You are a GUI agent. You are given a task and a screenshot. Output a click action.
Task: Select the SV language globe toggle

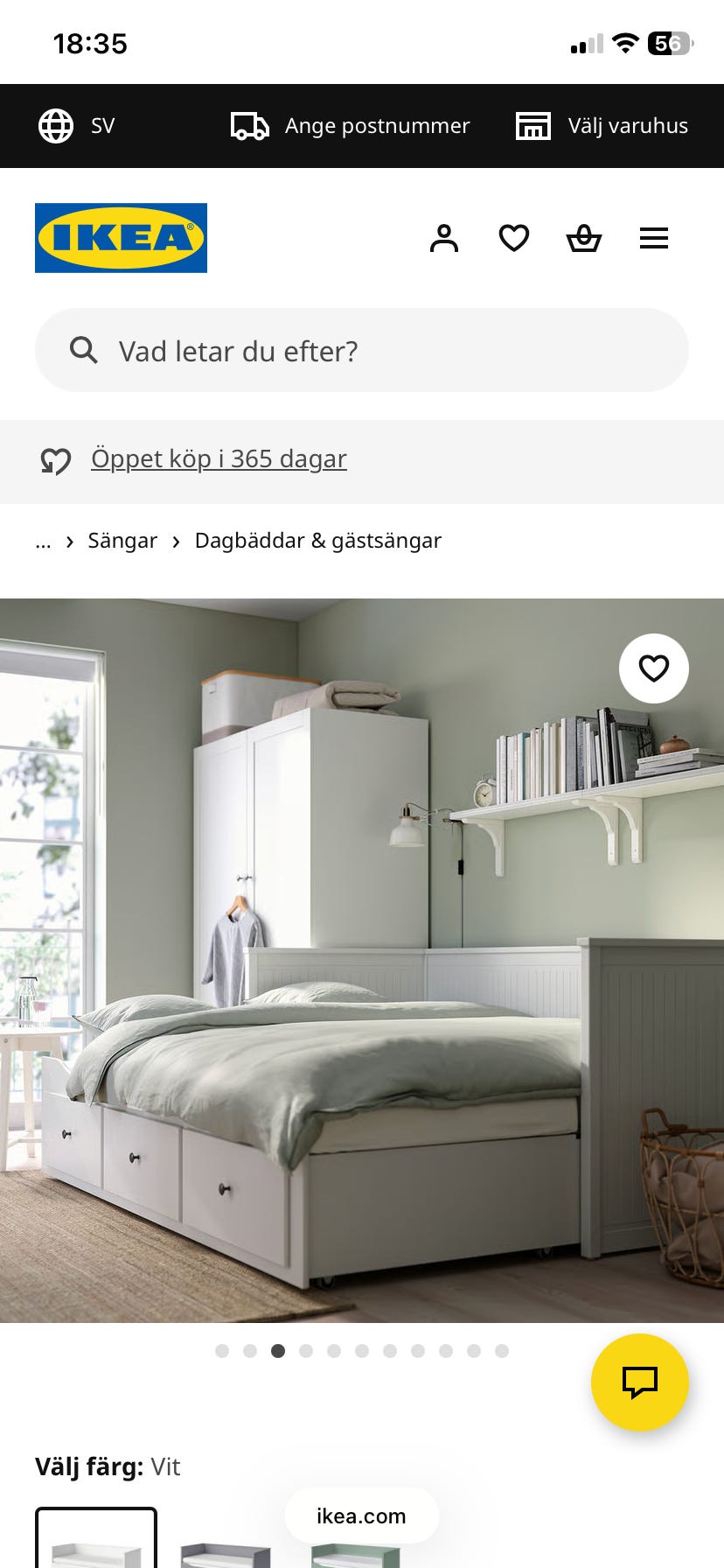[x=56, y=125]
